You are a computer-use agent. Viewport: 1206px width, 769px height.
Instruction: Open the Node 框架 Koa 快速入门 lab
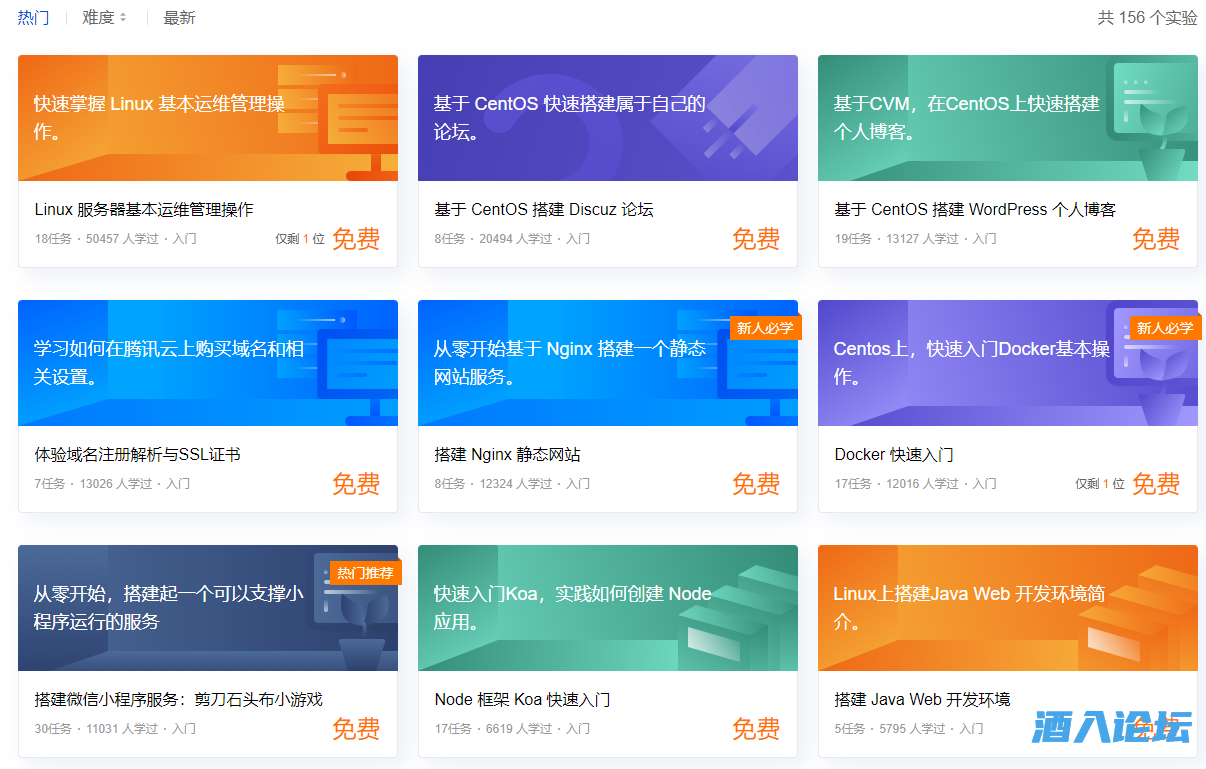click(522, 700)
